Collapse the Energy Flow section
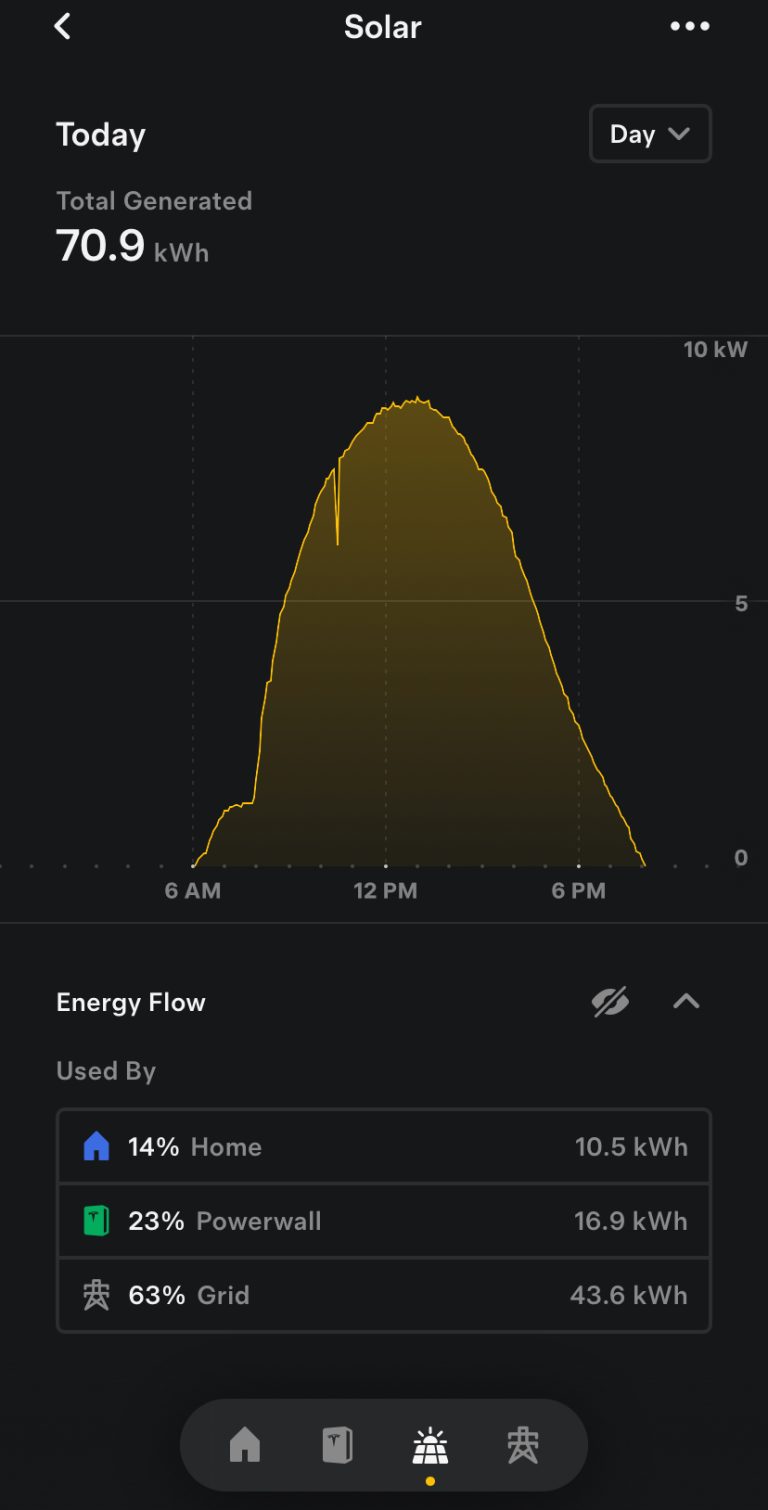 click(686, 1002)
